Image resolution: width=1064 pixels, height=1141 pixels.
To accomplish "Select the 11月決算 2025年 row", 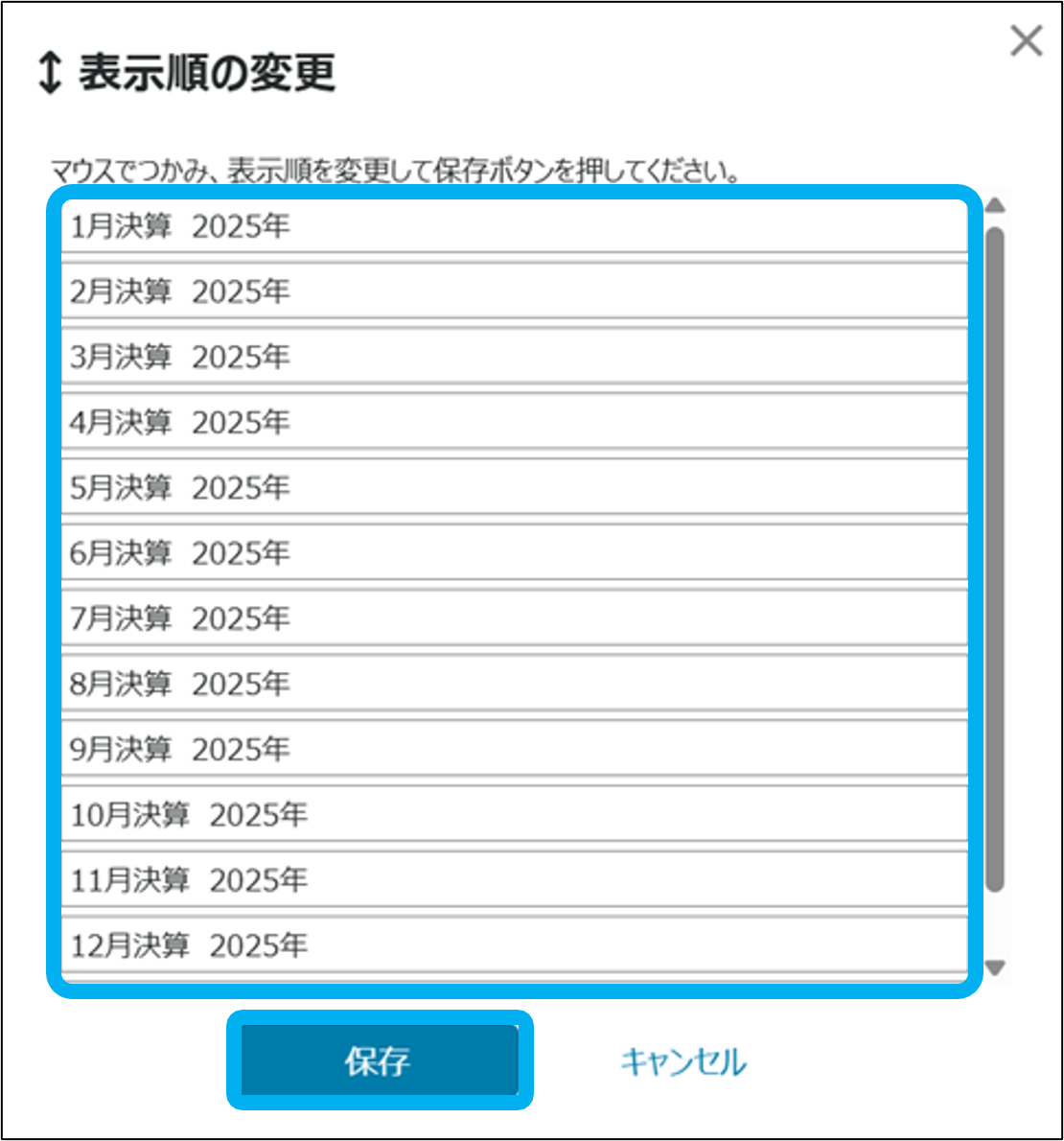I will (514, 880).
